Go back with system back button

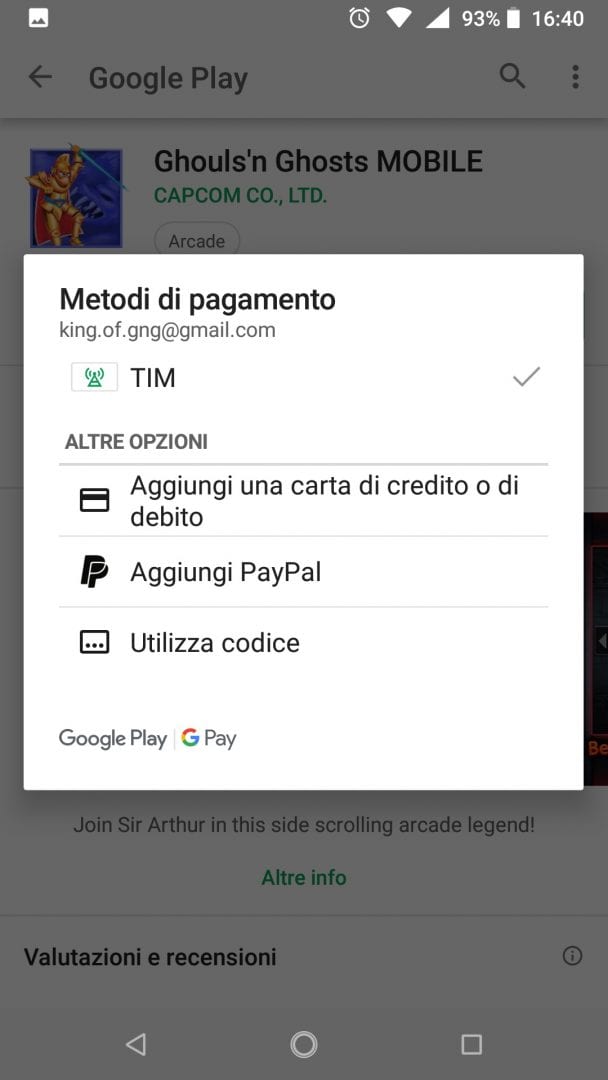tap(136, 1045)
